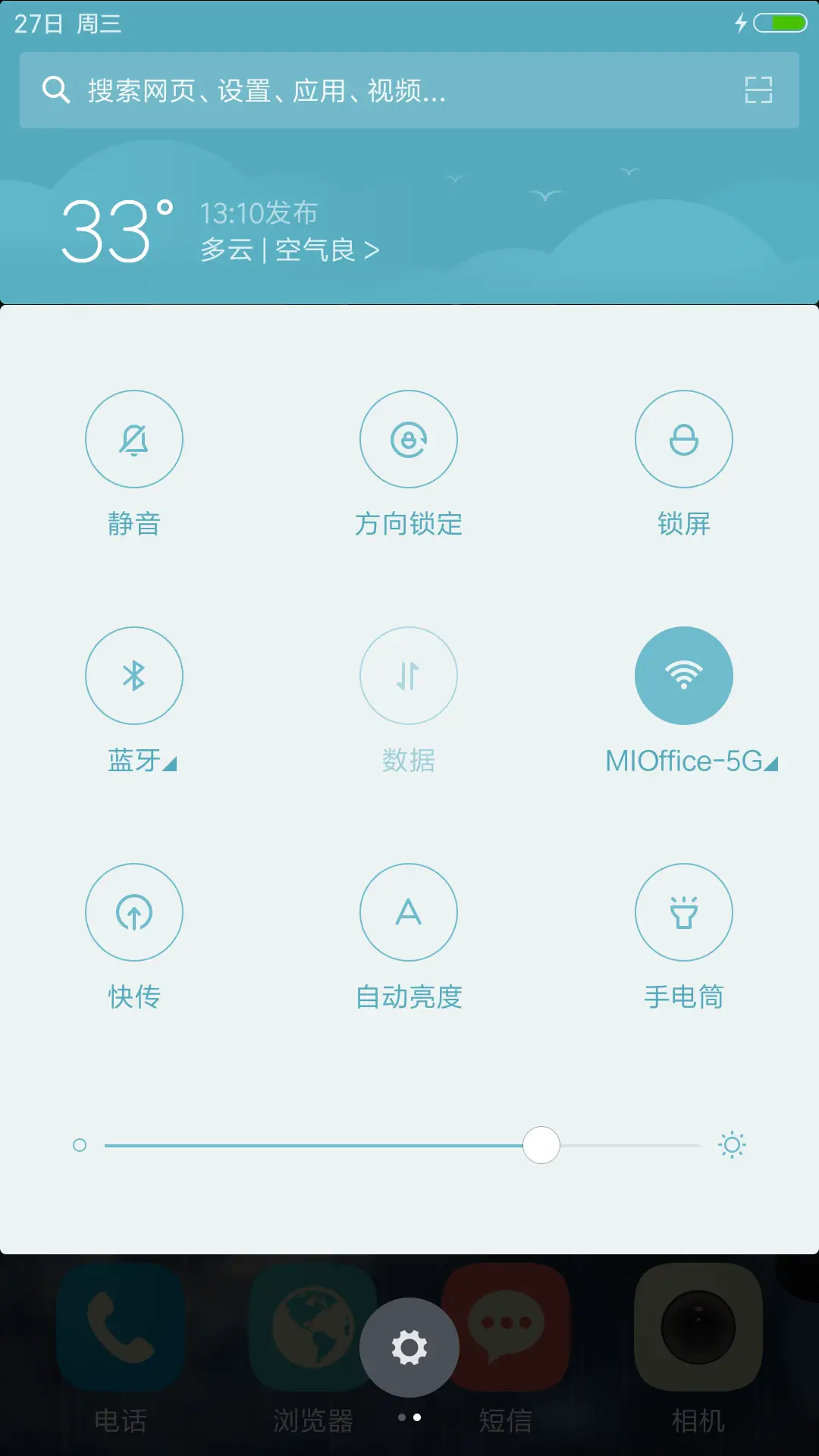
Task: Enable auto brightness 自动亮度
Action: tap(409, 912)
